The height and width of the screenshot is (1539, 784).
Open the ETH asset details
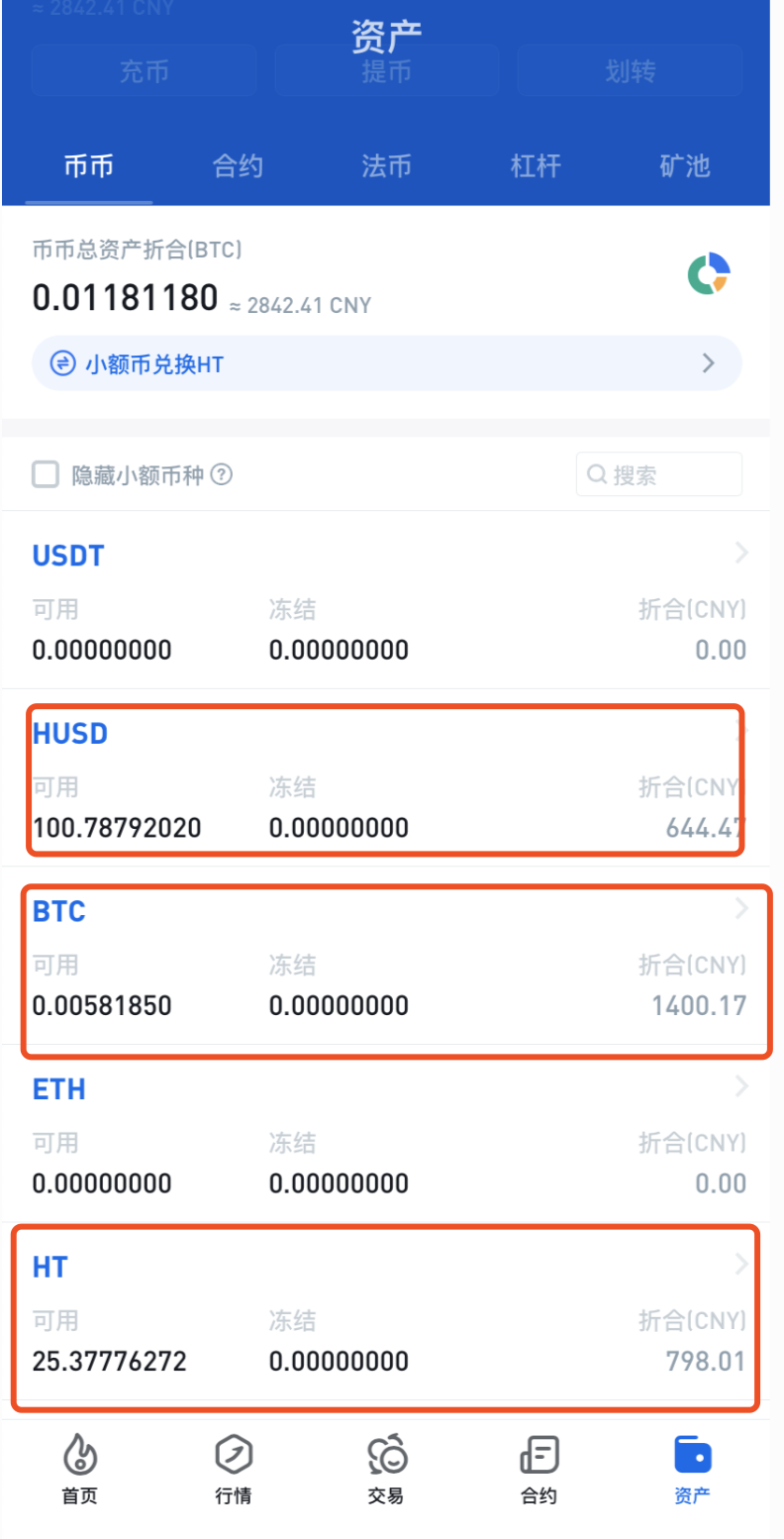pos(387,1134)
